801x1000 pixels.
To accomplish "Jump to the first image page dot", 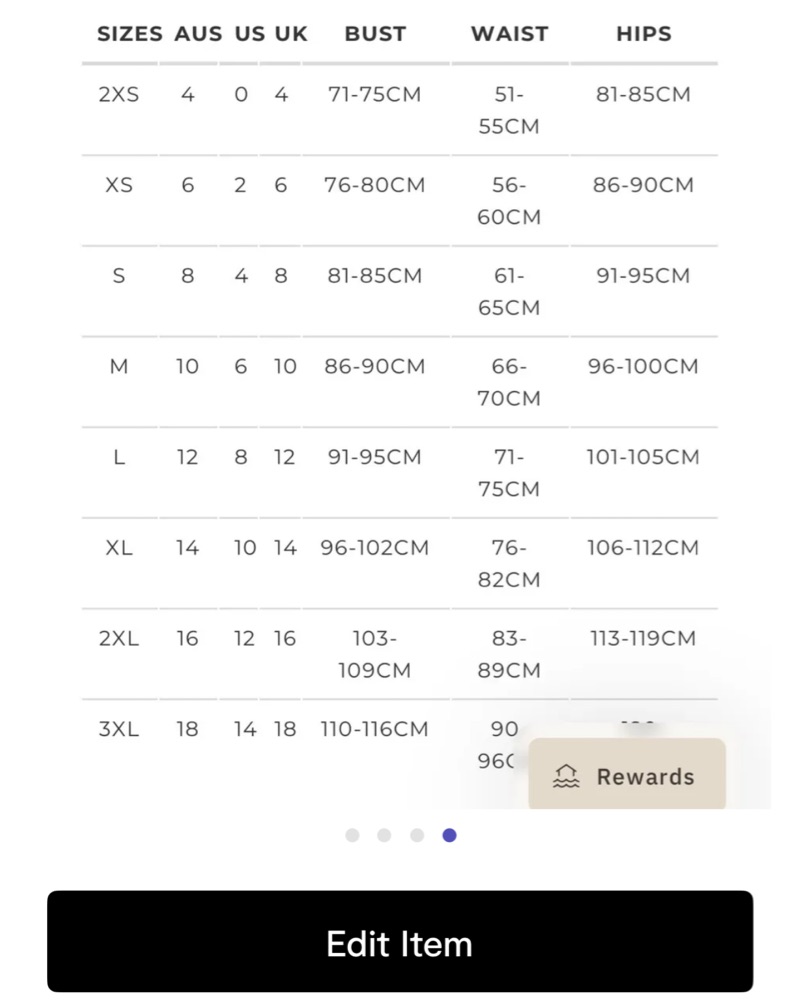I will (x=352, y=835).
